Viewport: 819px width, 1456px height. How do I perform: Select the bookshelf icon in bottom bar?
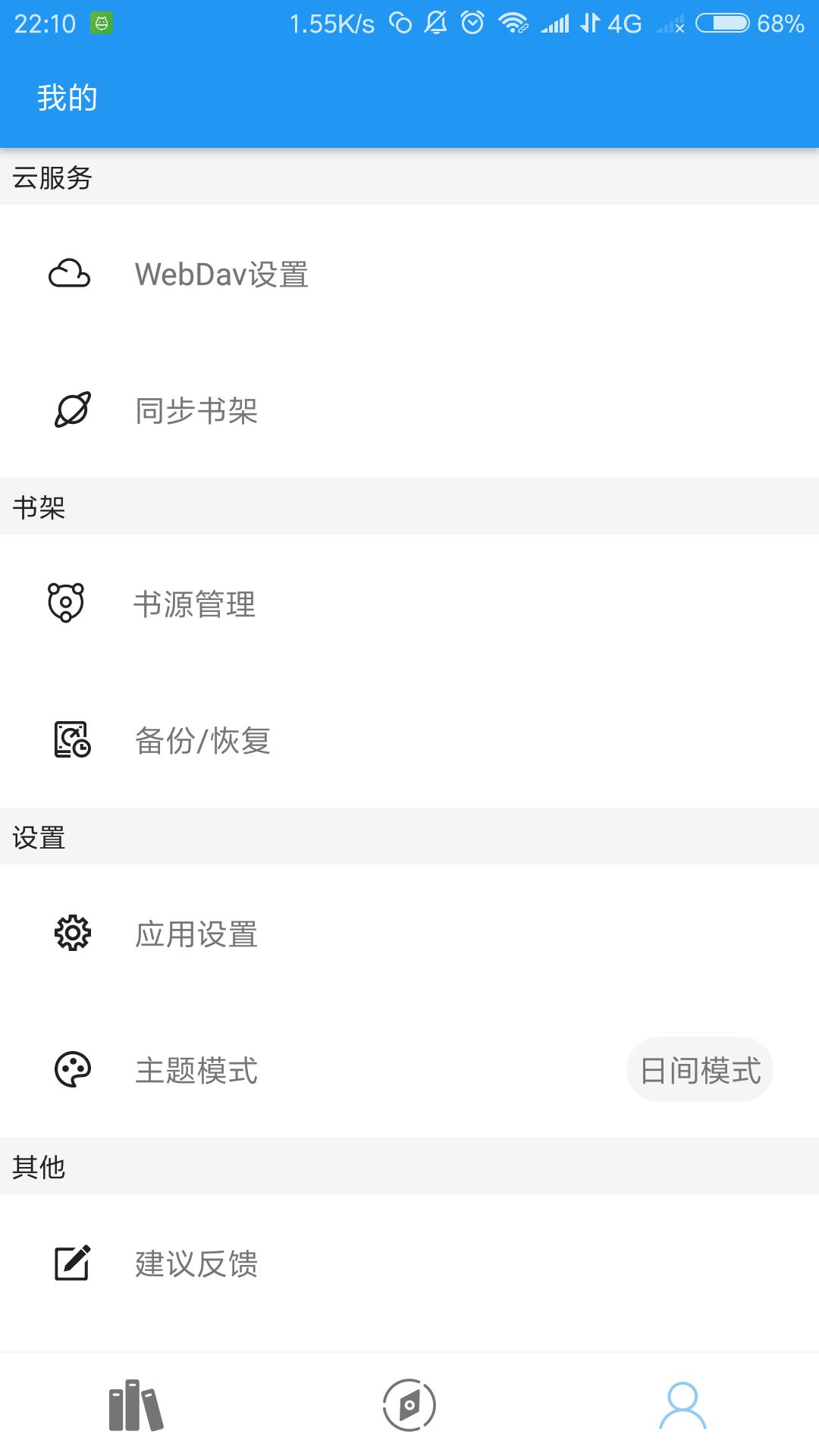[x=136, y=1405]
